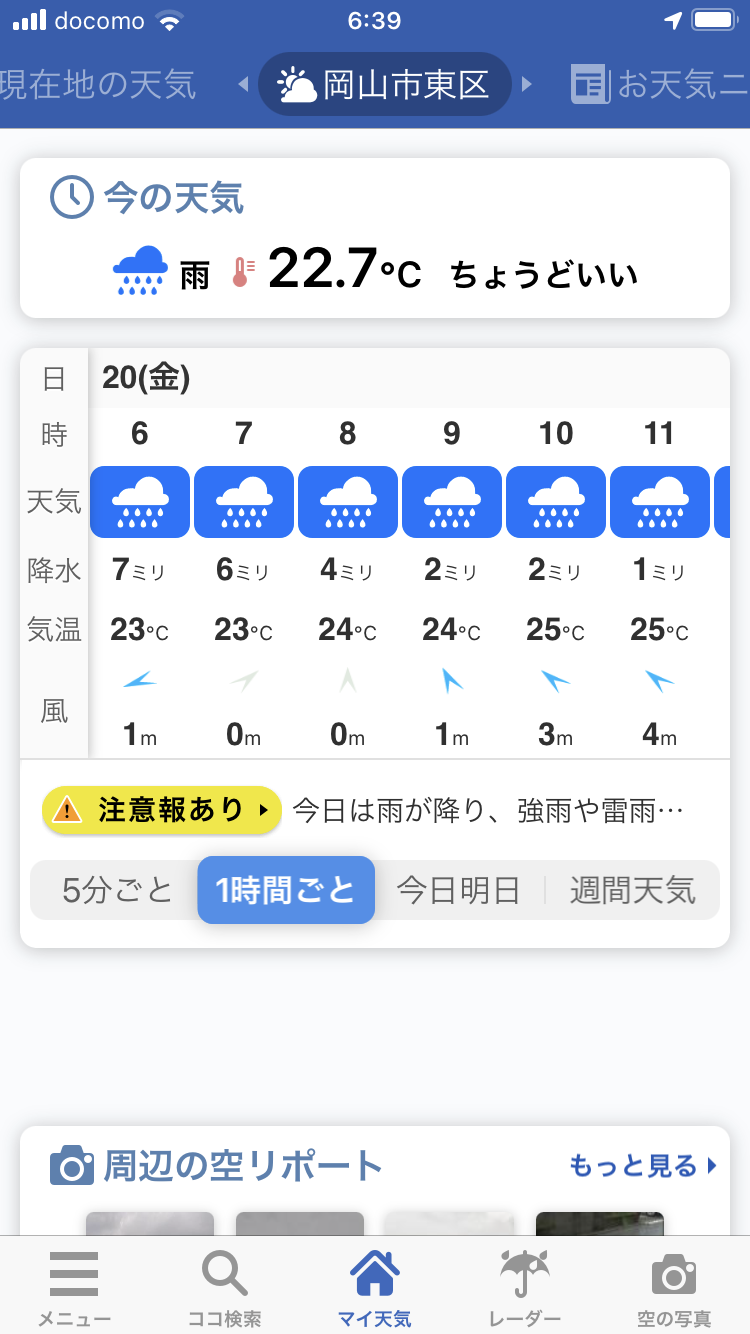Open the メニュー hamburger menu
This screenshot has height=1334, width=750.
75,1288
